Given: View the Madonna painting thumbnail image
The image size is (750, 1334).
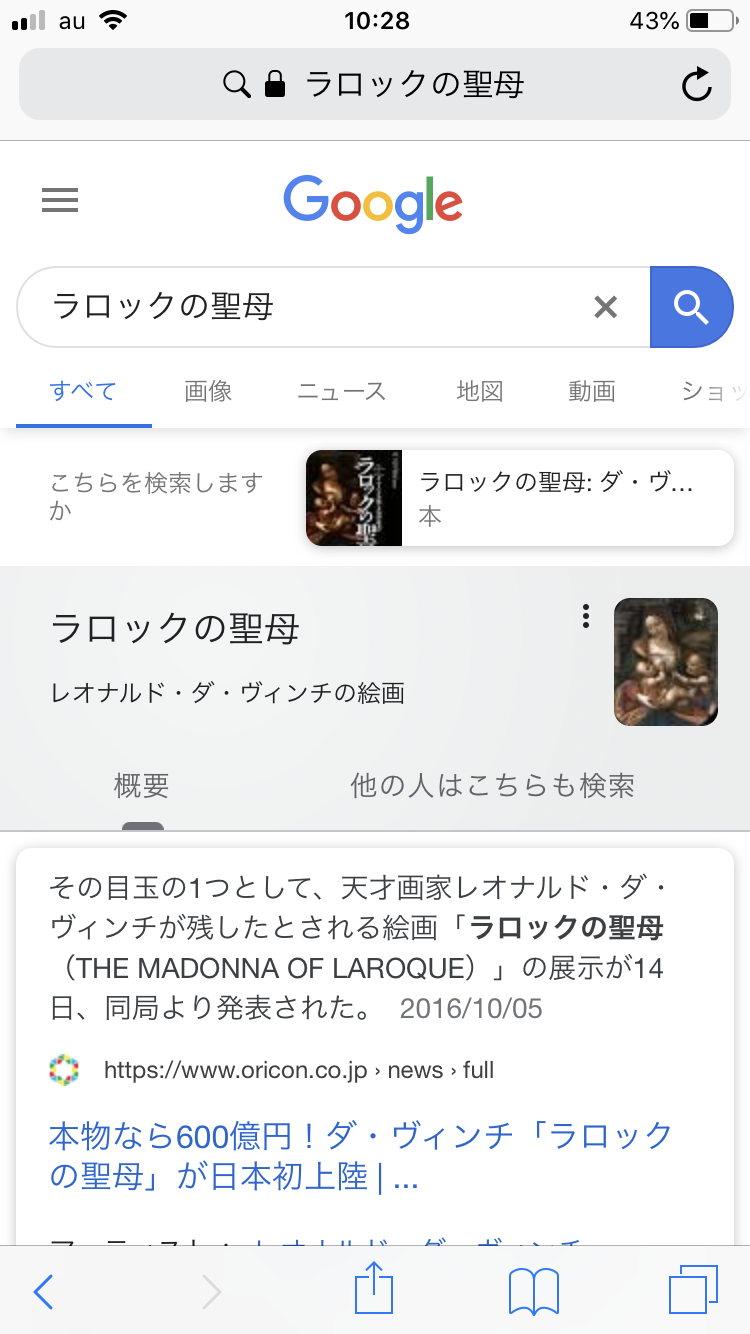Looking at the screenshot, I should 665,661.
